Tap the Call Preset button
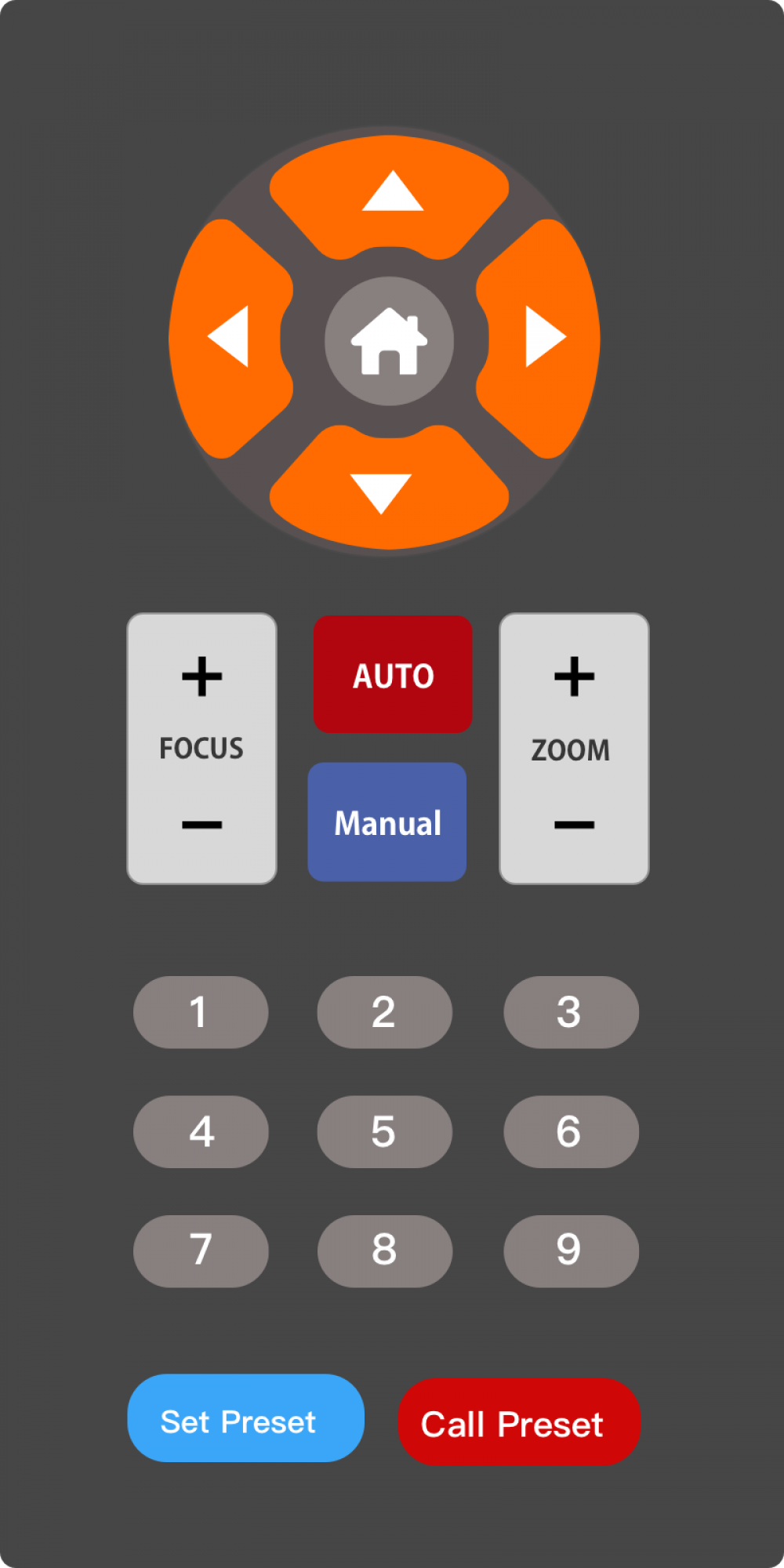This screenshot has width=784, height=1568. (519, 1422)
